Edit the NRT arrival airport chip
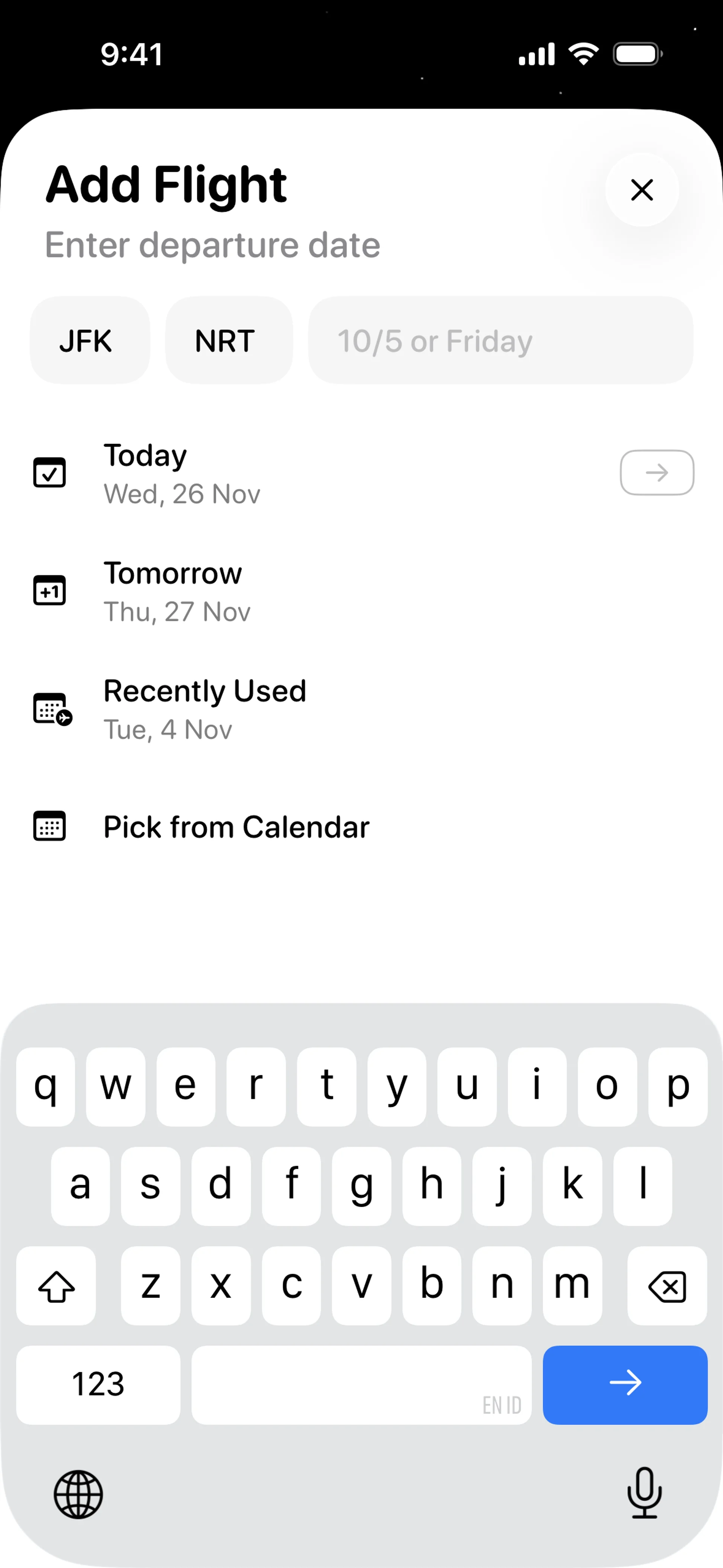The width and height of the screenshot is (723, 1568). point(229,340)
